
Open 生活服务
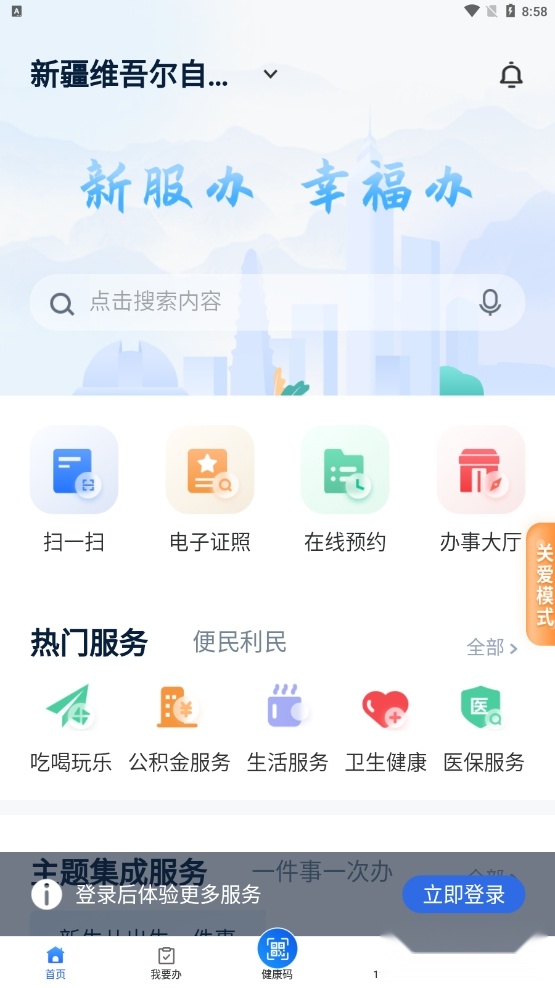point(287,728)
